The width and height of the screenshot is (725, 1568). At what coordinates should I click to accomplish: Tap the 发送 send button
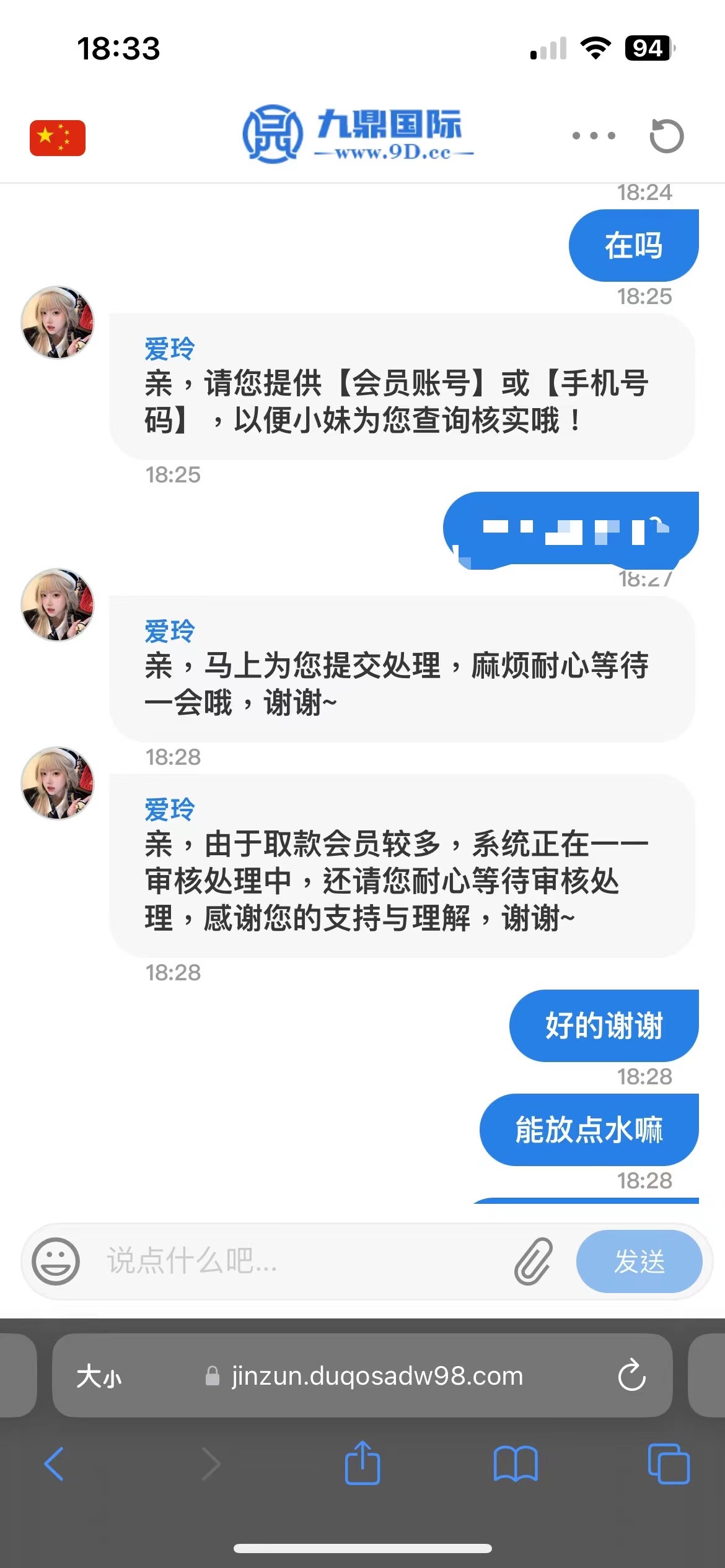click(x=639, y=1261)
